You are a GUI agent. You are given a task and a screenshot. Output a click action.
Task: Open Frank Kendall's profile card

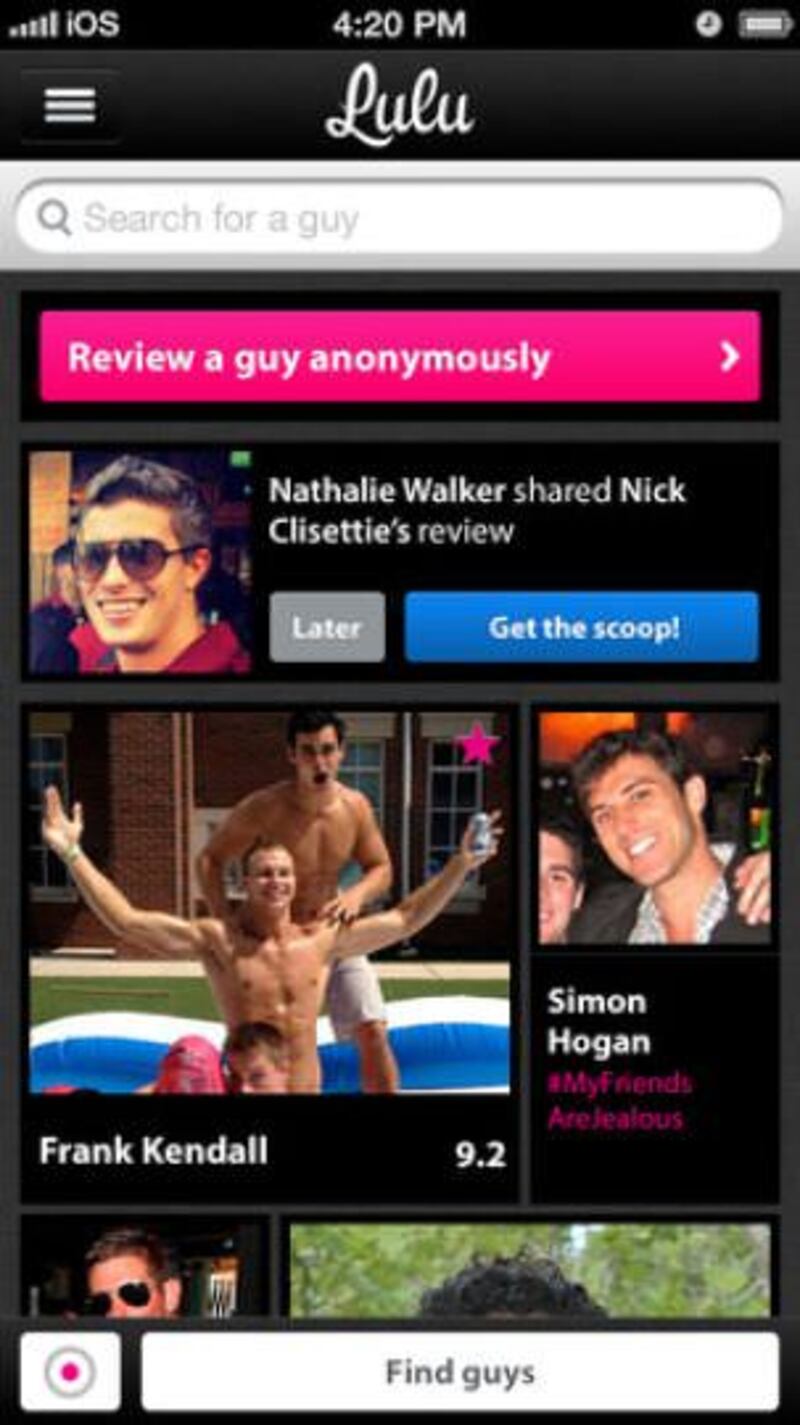270,950
